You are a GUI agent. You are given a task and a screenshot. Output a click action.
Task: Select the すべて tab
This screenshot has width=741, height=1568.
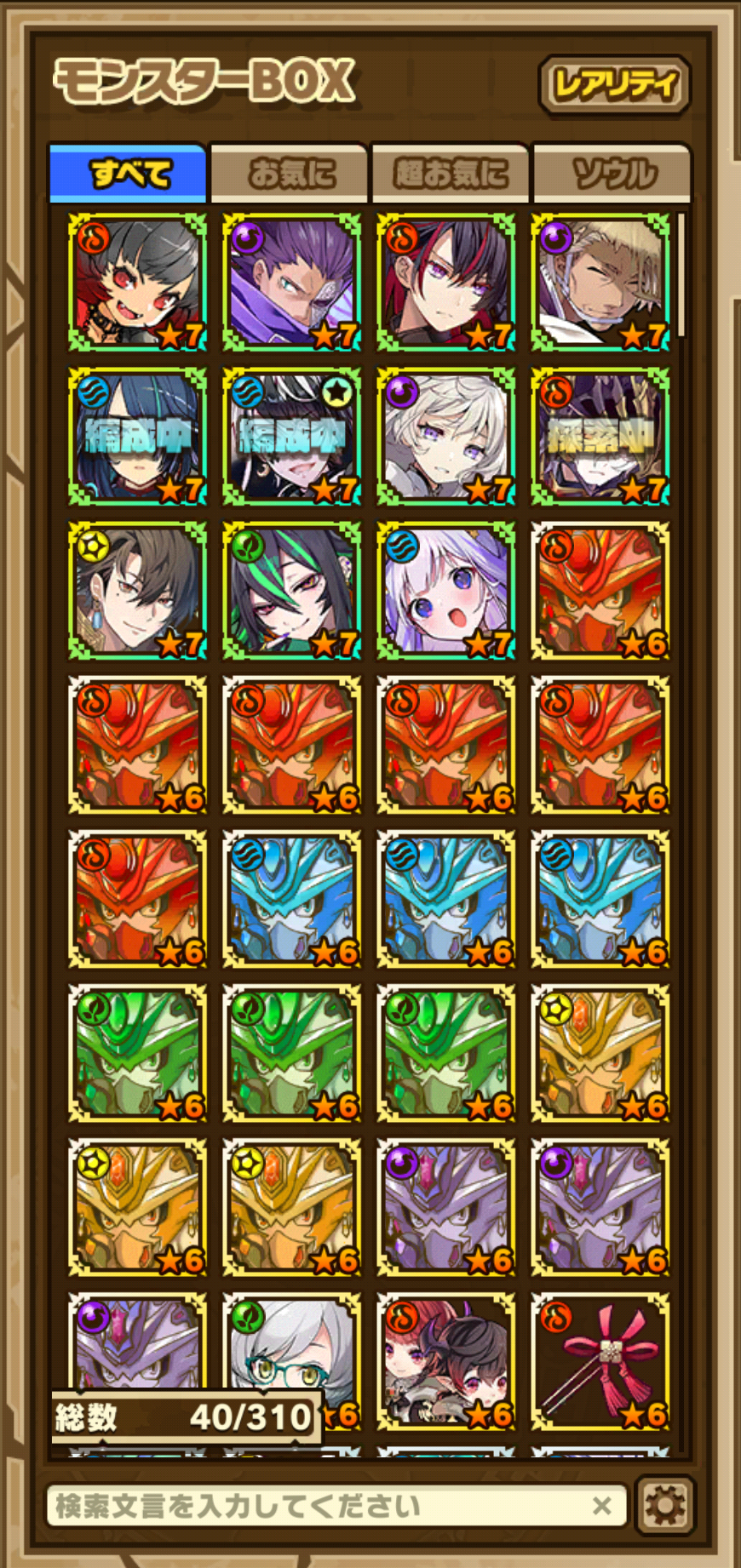pyautogui.click(x=129, y=174)
